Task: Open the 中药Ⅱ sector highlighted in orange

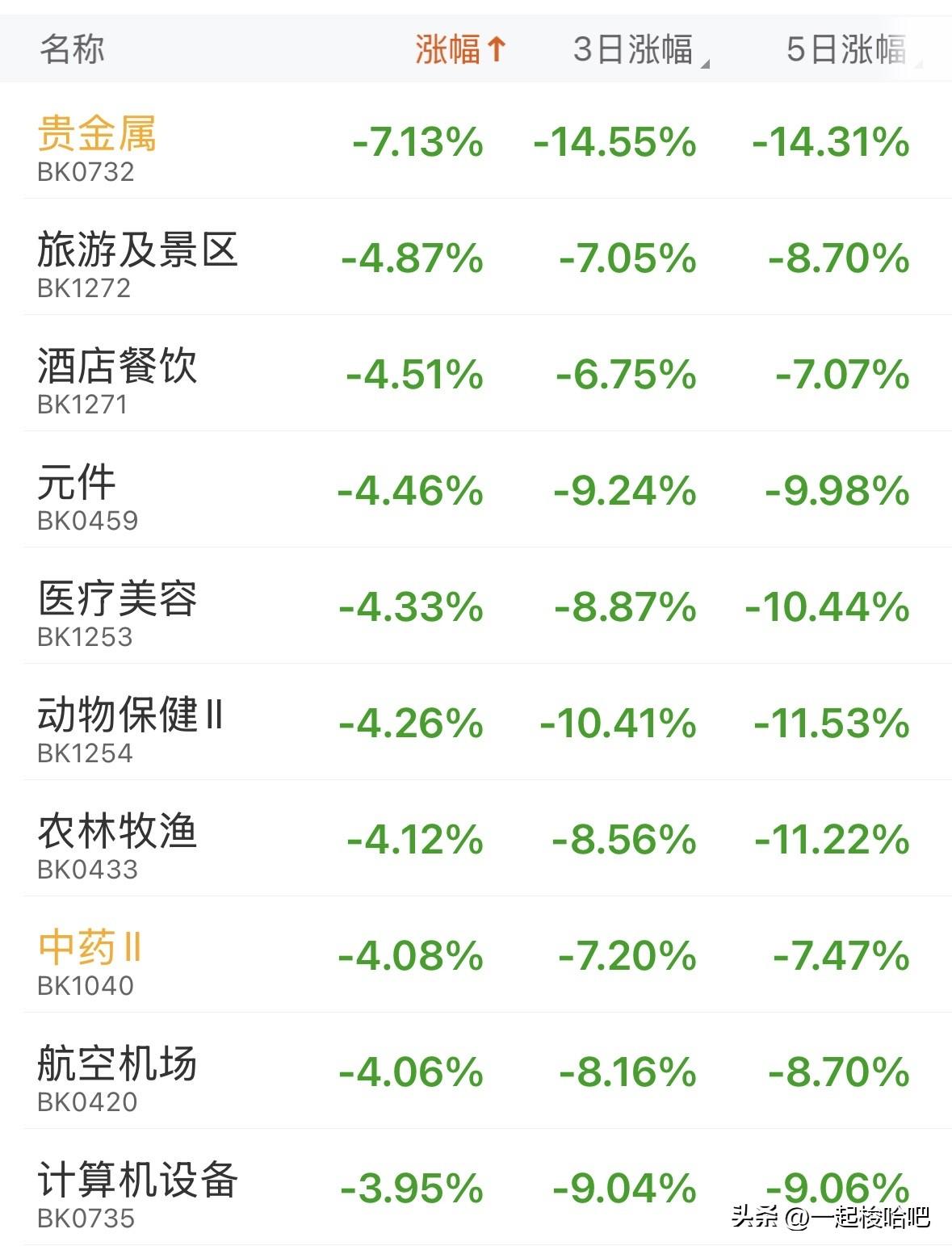Action: [89, 951]
